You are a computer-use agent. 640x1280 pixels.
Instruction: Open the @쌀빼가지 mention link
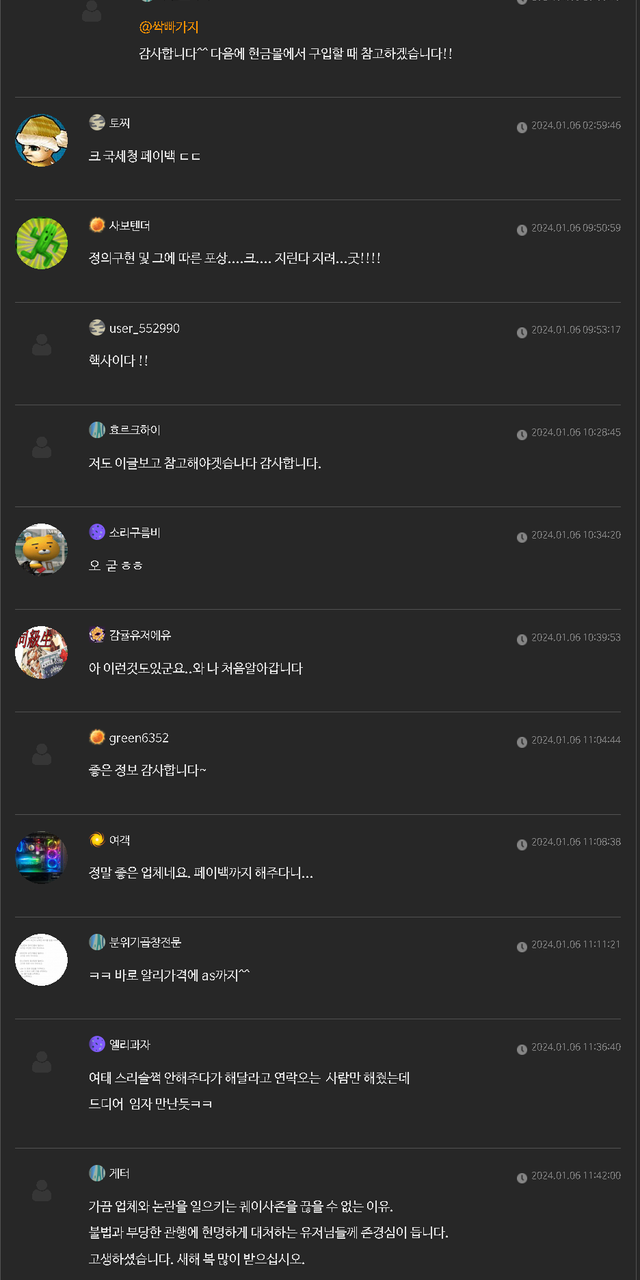(169, 27)
